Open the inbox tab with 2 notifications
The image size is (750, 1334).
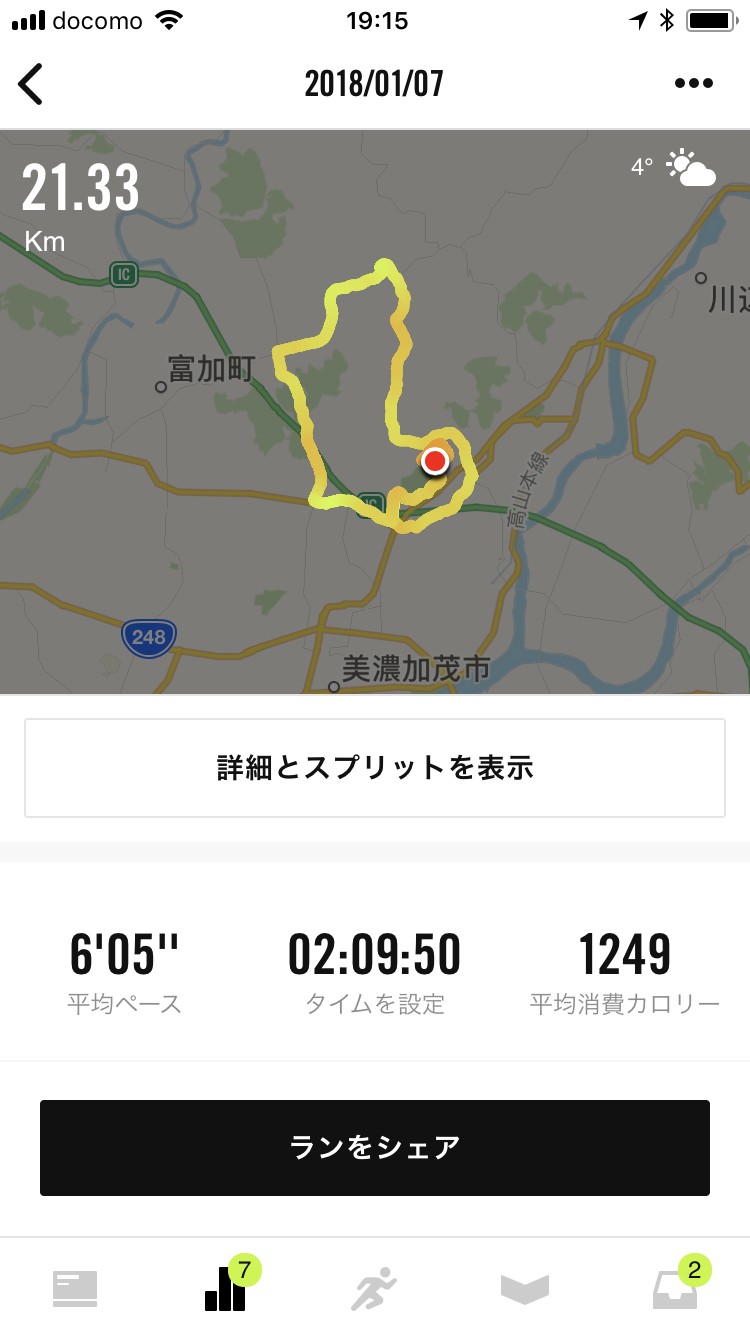(675, 1288)
